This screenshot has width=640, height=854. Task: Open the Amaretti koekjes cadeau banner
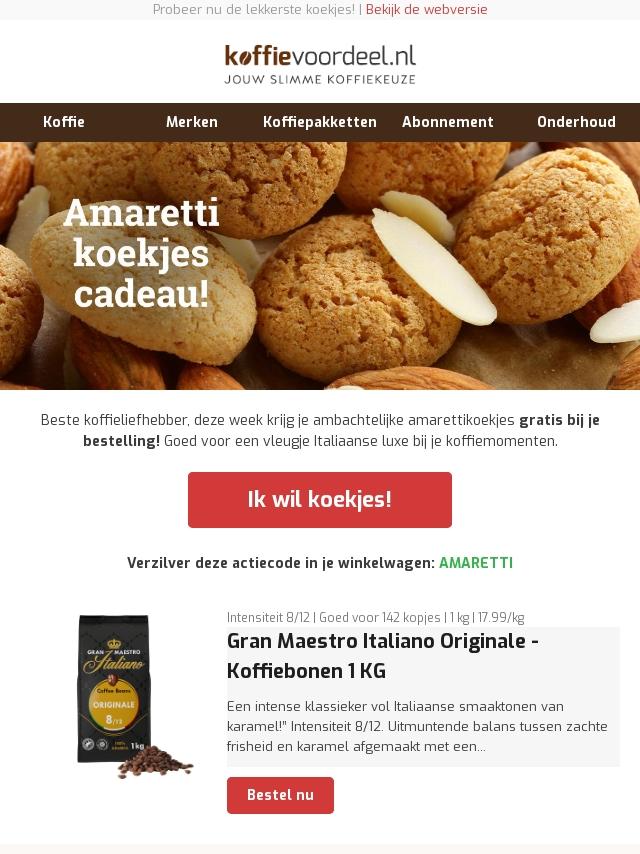tap(320, 265)
